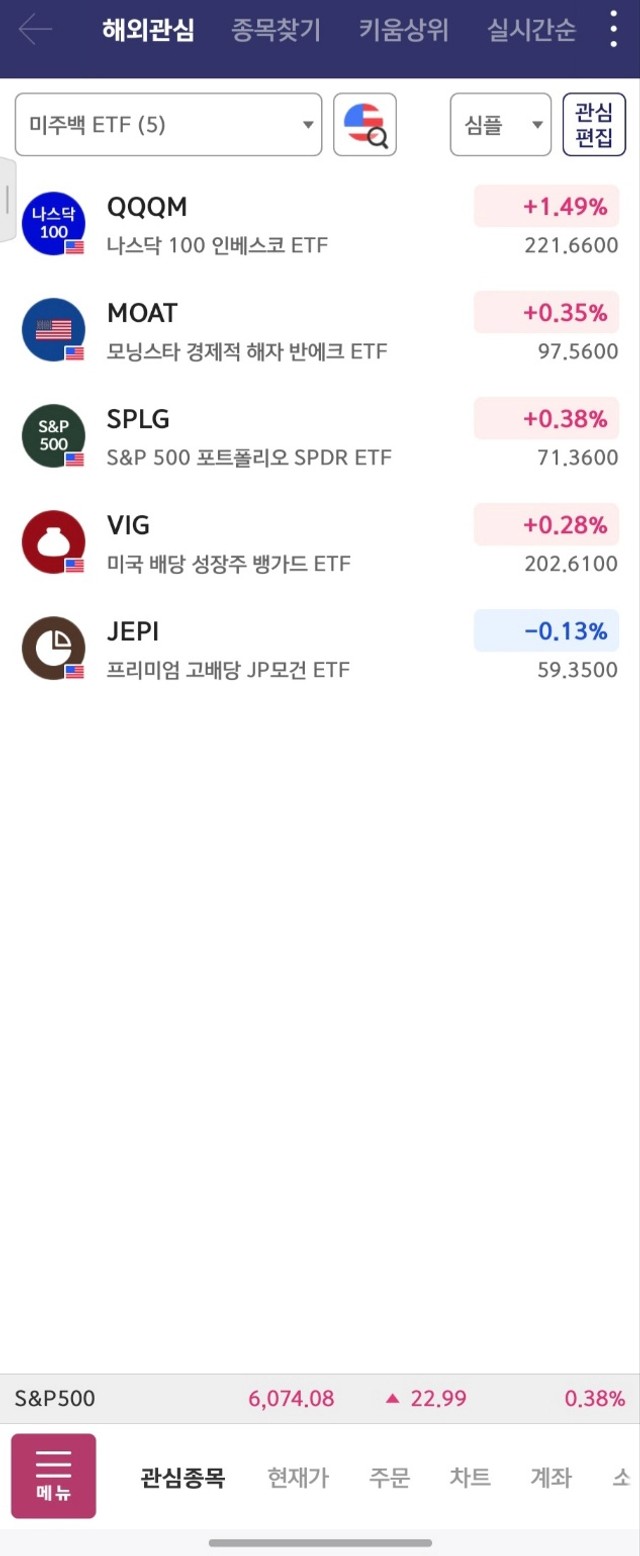Go to the 주문 bottom tab
This screenshot has height=1556, width=640.
tap(390, 1477)
